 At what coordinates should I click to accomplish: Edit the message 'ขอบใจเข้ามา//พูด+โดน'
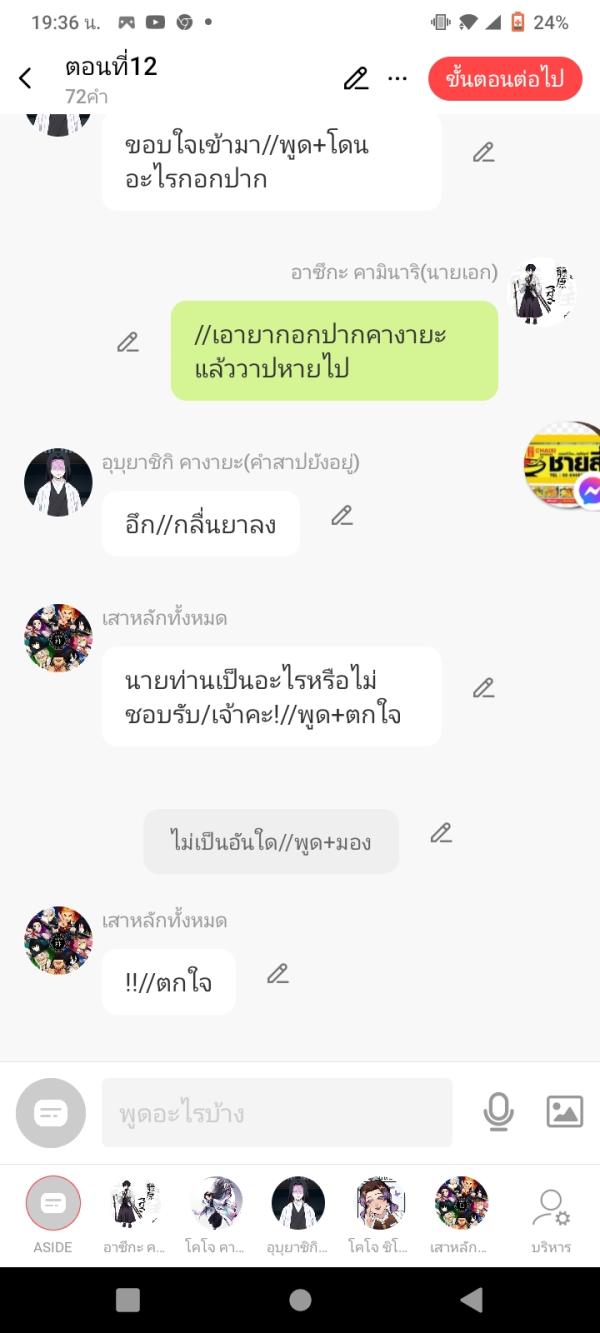coord(484,153)
